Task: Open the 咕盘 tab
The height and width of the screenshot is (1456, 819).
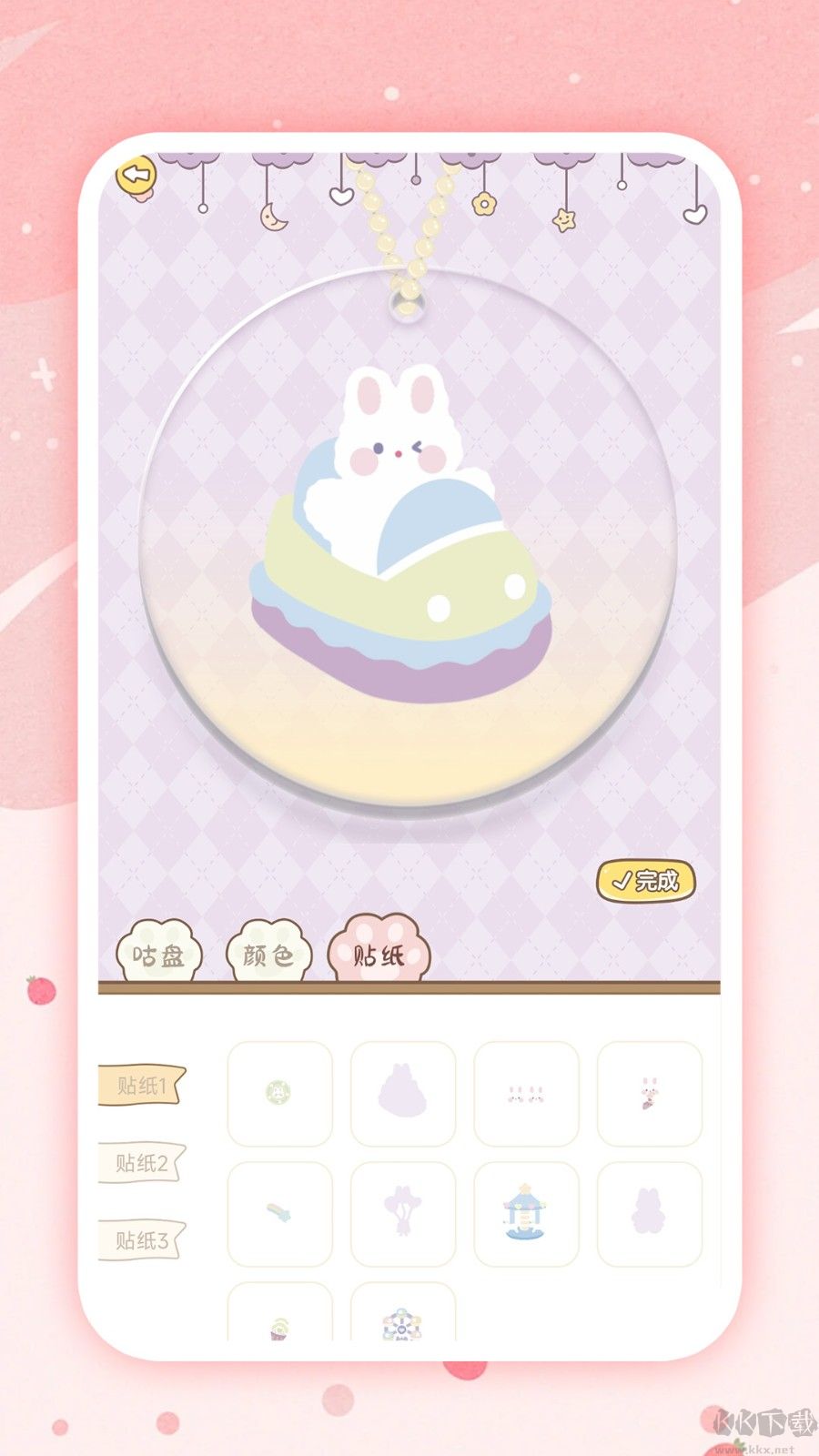Action: click(164, 955)
